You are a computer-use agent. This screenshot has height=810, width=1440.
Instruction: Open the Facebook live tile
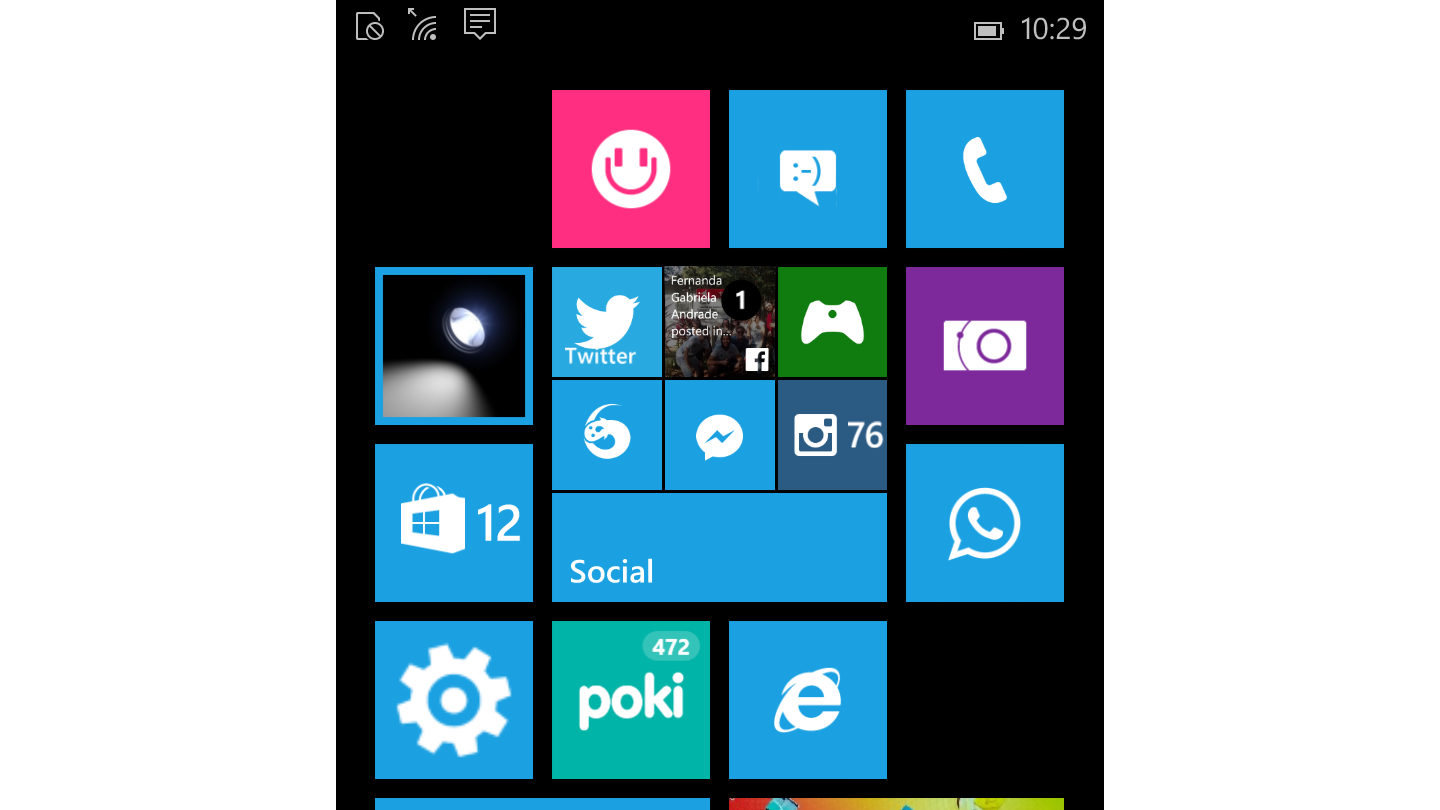(719, 322)
